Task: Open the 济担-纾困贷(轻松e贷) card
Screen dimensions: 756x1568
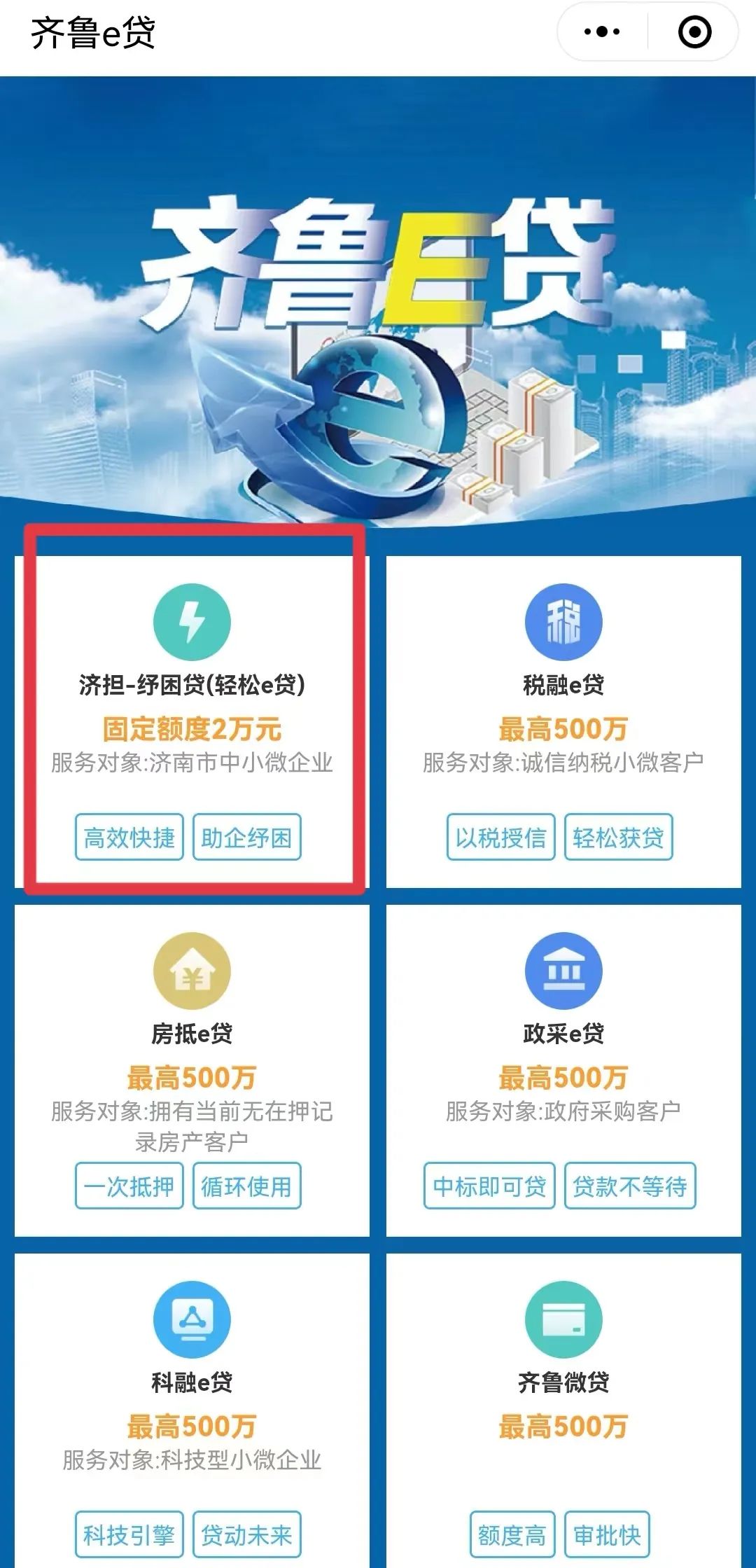Action: 192,722
